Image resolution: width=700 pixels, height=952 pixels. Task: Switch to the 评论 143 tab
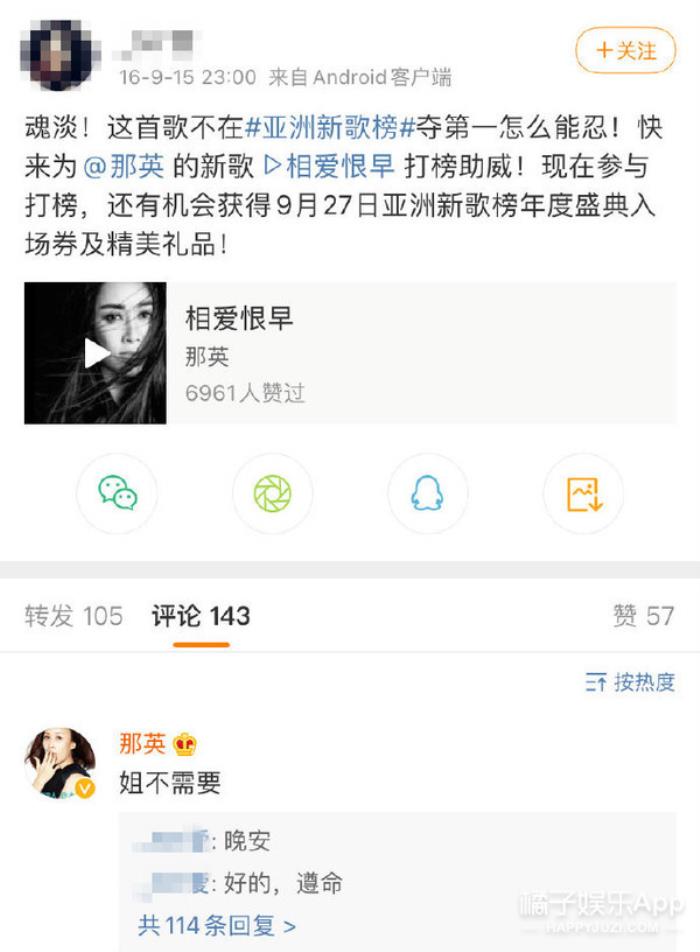pyautogui.click(x=200, y=616)
